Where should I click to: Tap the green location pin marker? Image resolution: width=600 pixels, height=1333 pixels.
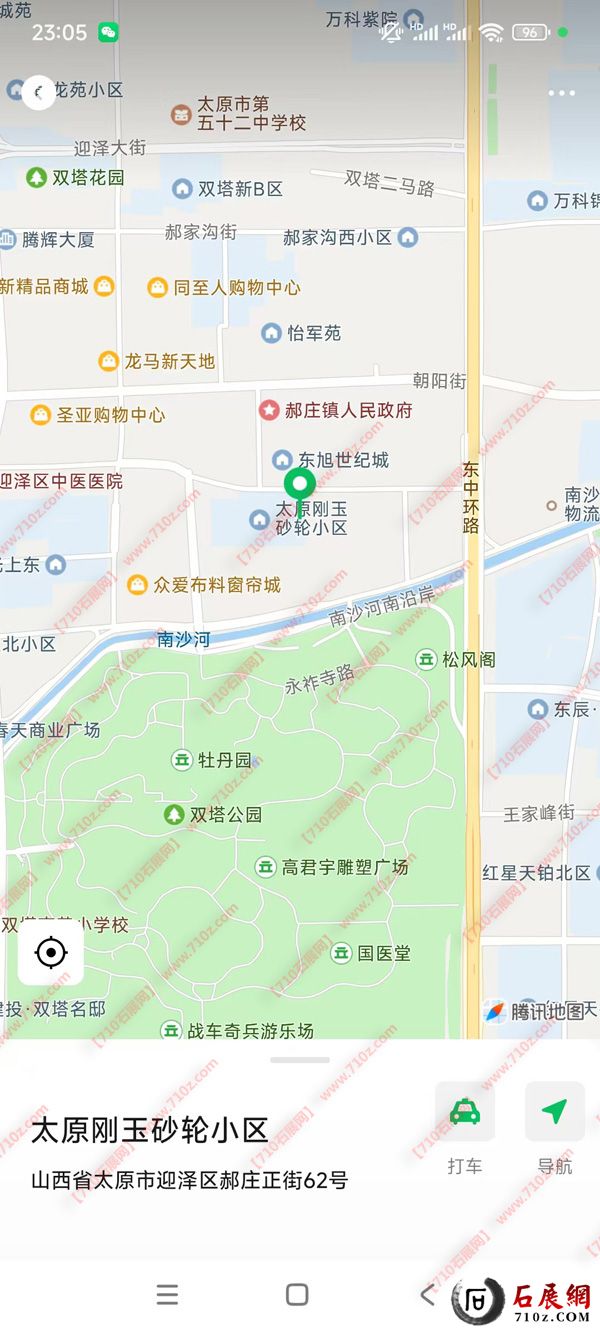(x=299, y=486)
